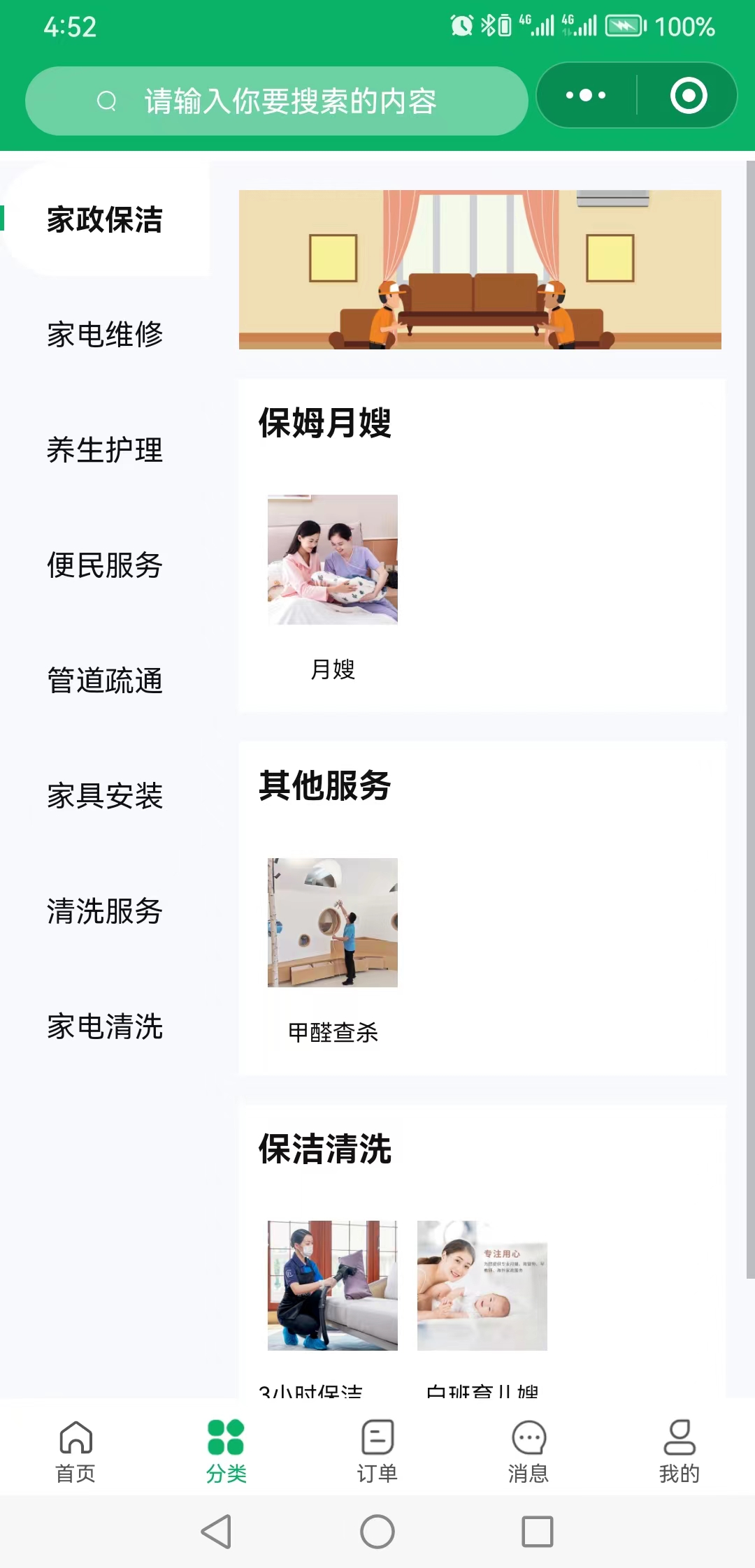
Task: Switch to the 订单 tab
Action: pos(377,1451)
